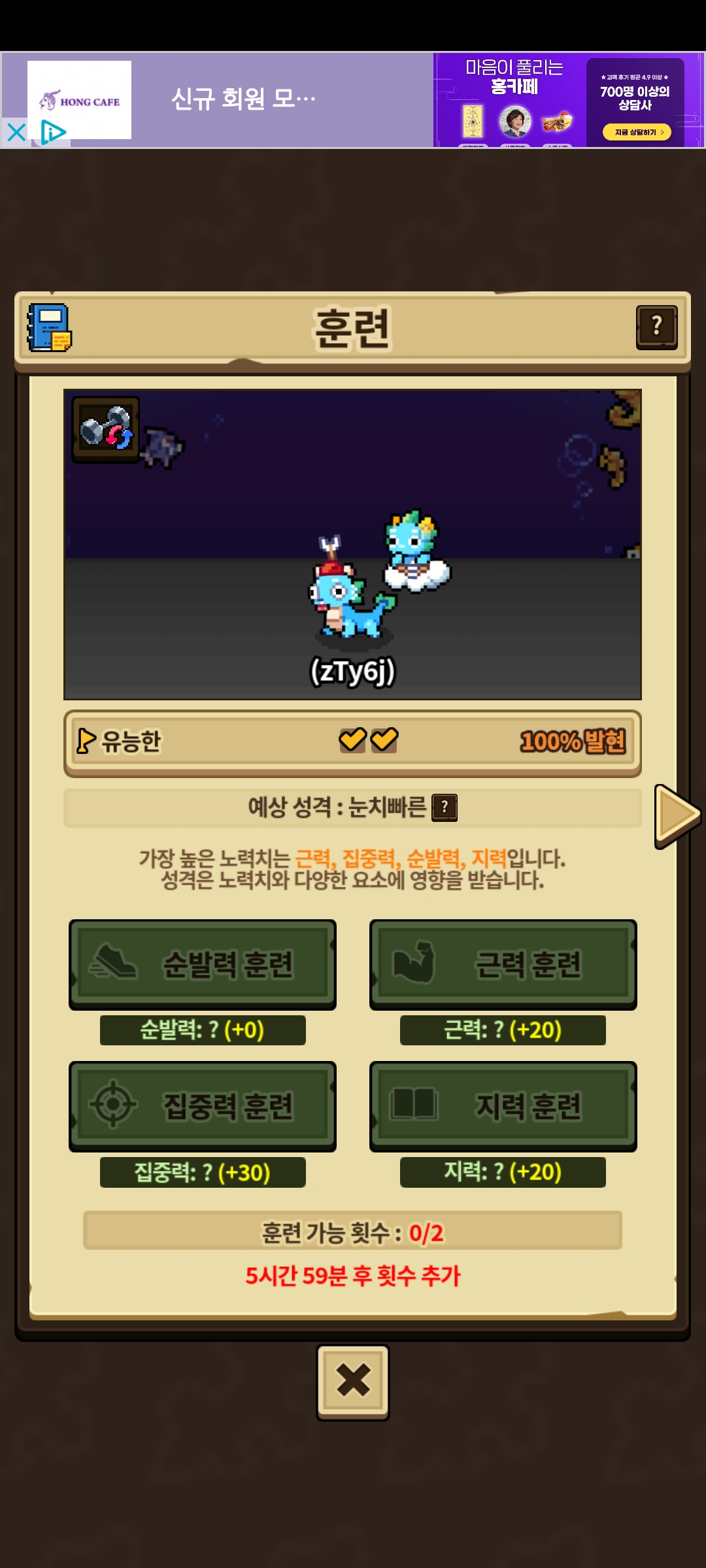Image resolution: width=706 pixels, height=1568 pixels.
Task: Start 근력 훈련 strength training
Action: tap(503, 964)
